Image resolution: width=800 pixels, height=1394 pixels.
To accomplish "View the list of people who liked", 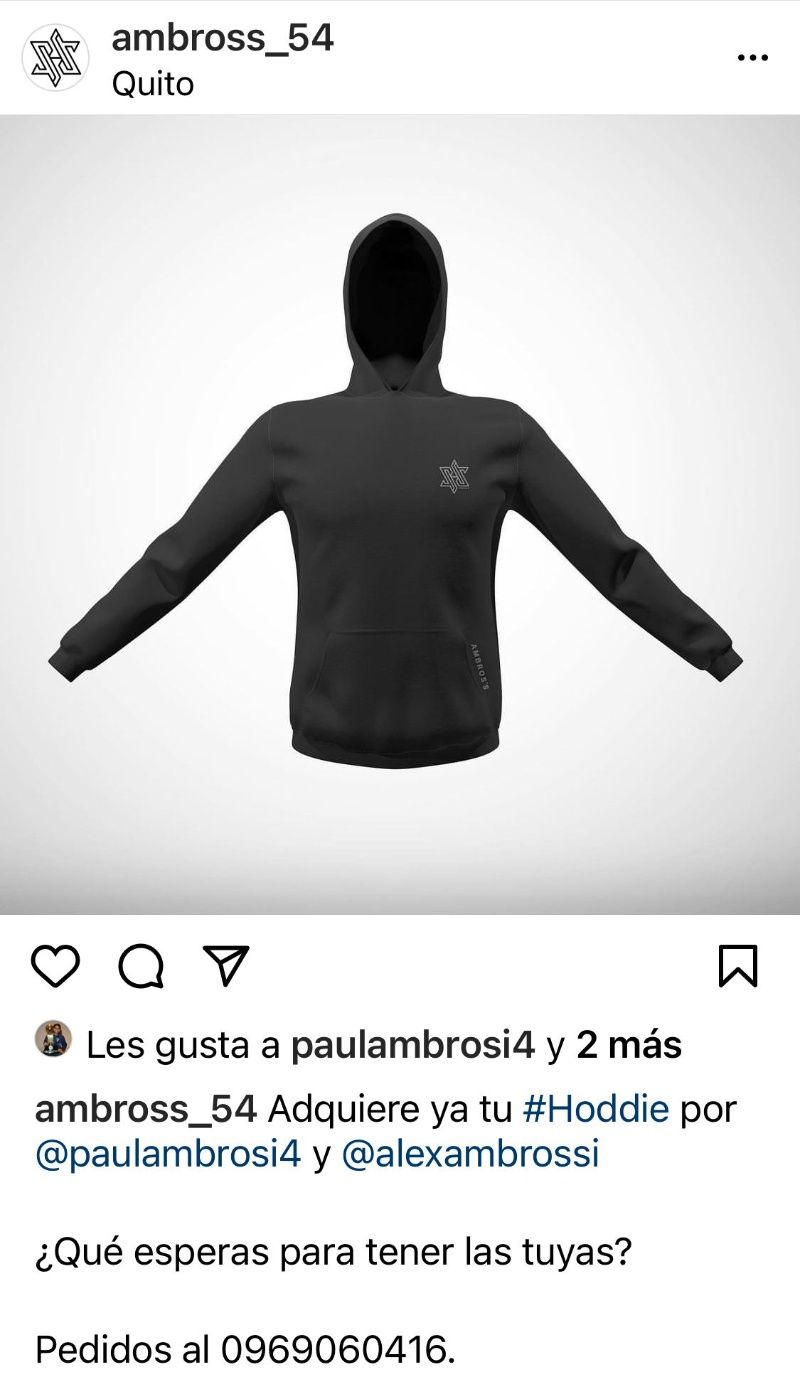I will point(629,1045).
